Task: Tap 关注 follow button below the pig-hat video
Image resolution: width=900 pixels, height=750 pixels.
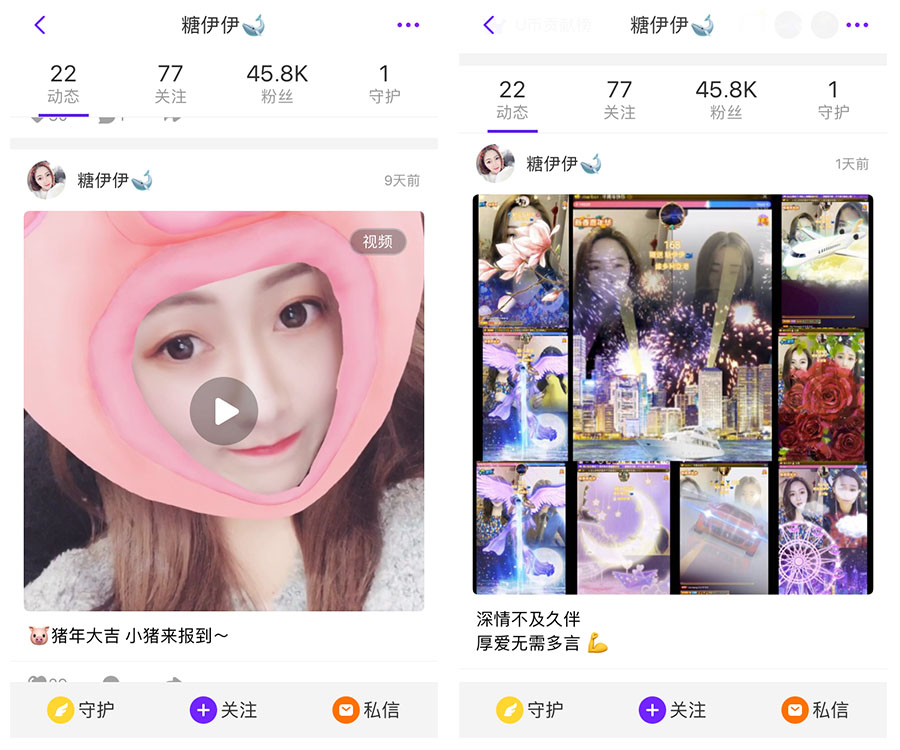Action: 224,710
